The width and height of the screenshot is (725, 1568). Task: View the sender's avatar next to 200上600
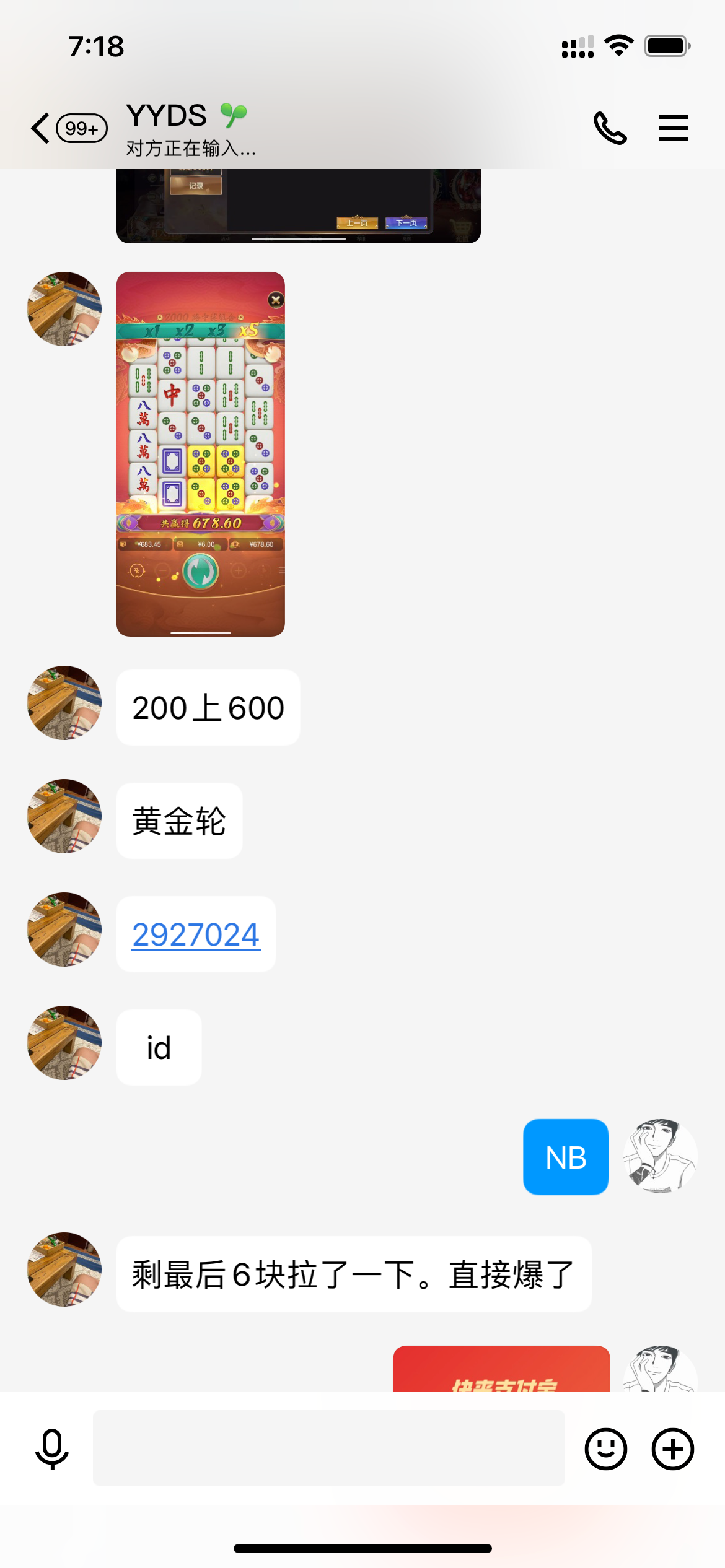click(x=64, y=703)
